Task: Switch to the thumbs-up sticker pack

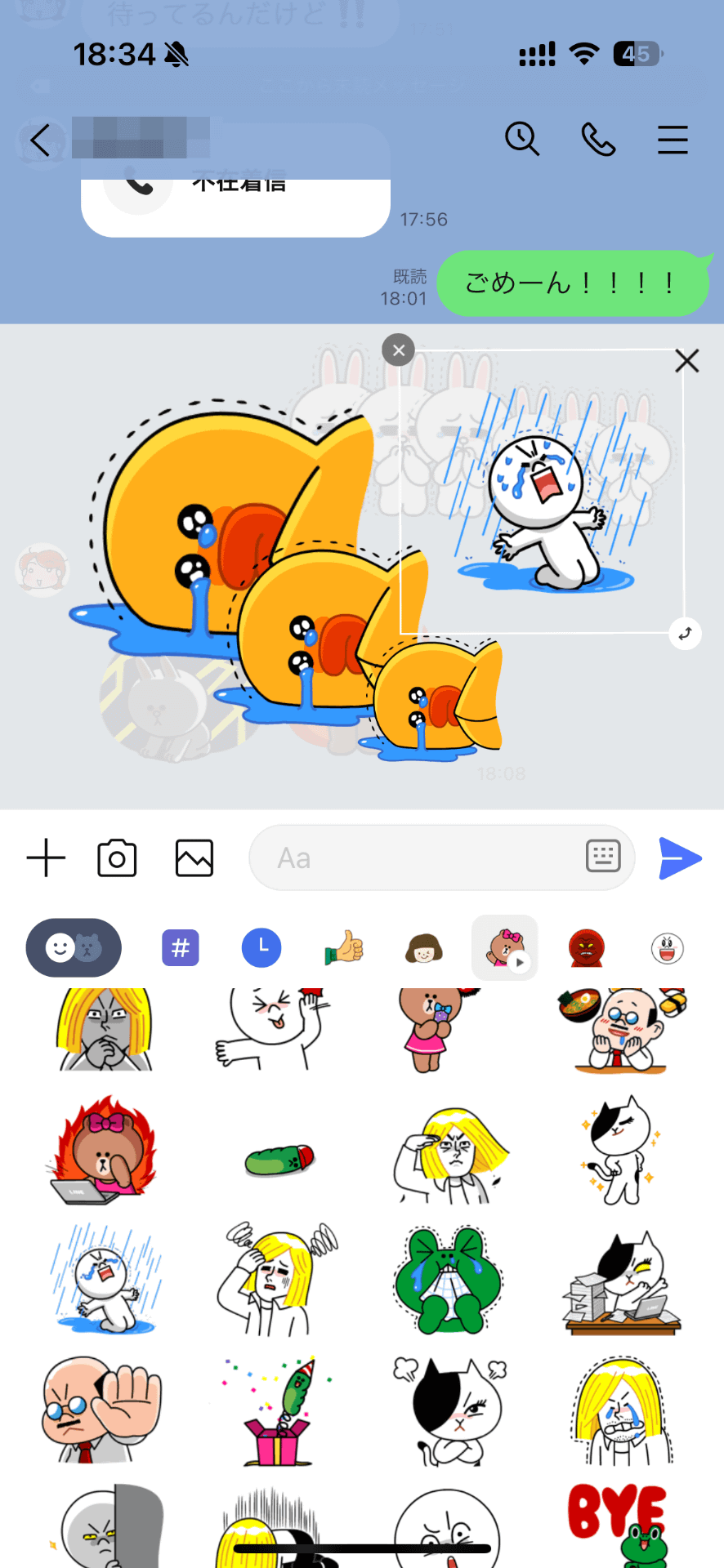Action: (x=343, y=948)
